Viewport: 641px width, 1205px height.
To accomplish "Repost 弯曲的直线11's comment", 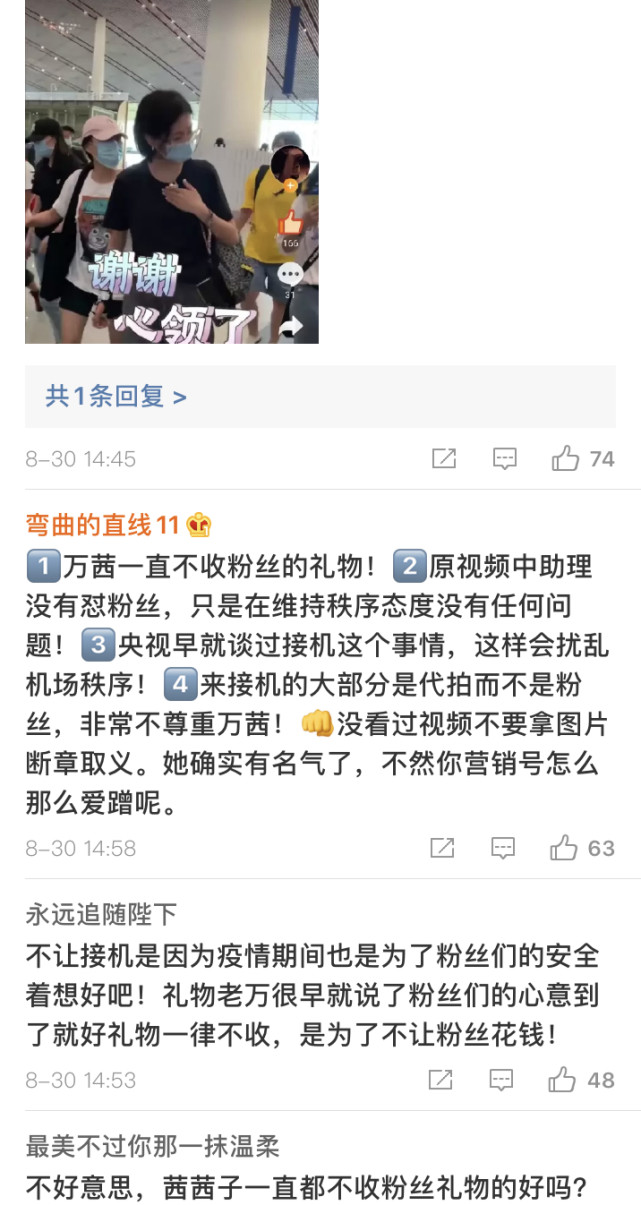I will [x=442, y=848].
